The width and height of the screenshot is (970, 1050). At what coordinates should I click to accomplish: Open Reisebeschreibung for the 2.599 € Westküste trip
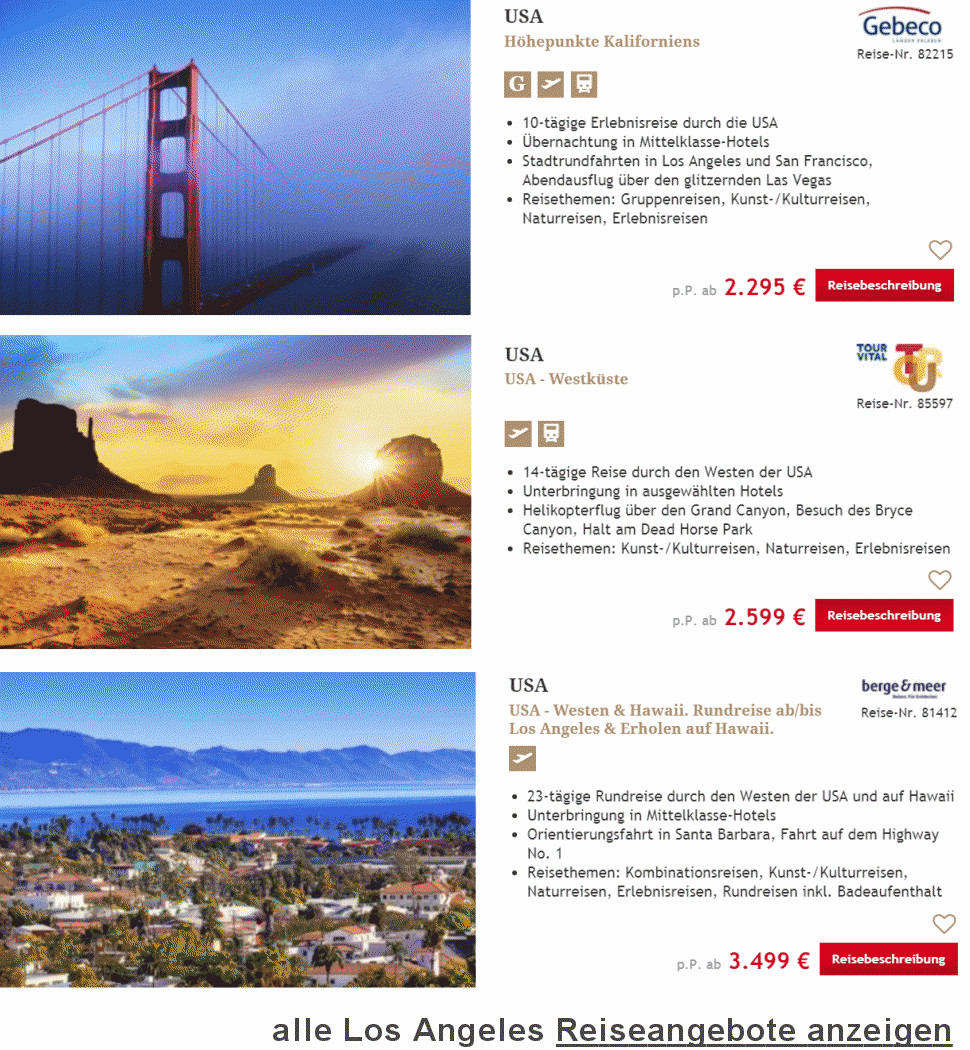pyautogui.click(x=884, y=615)
